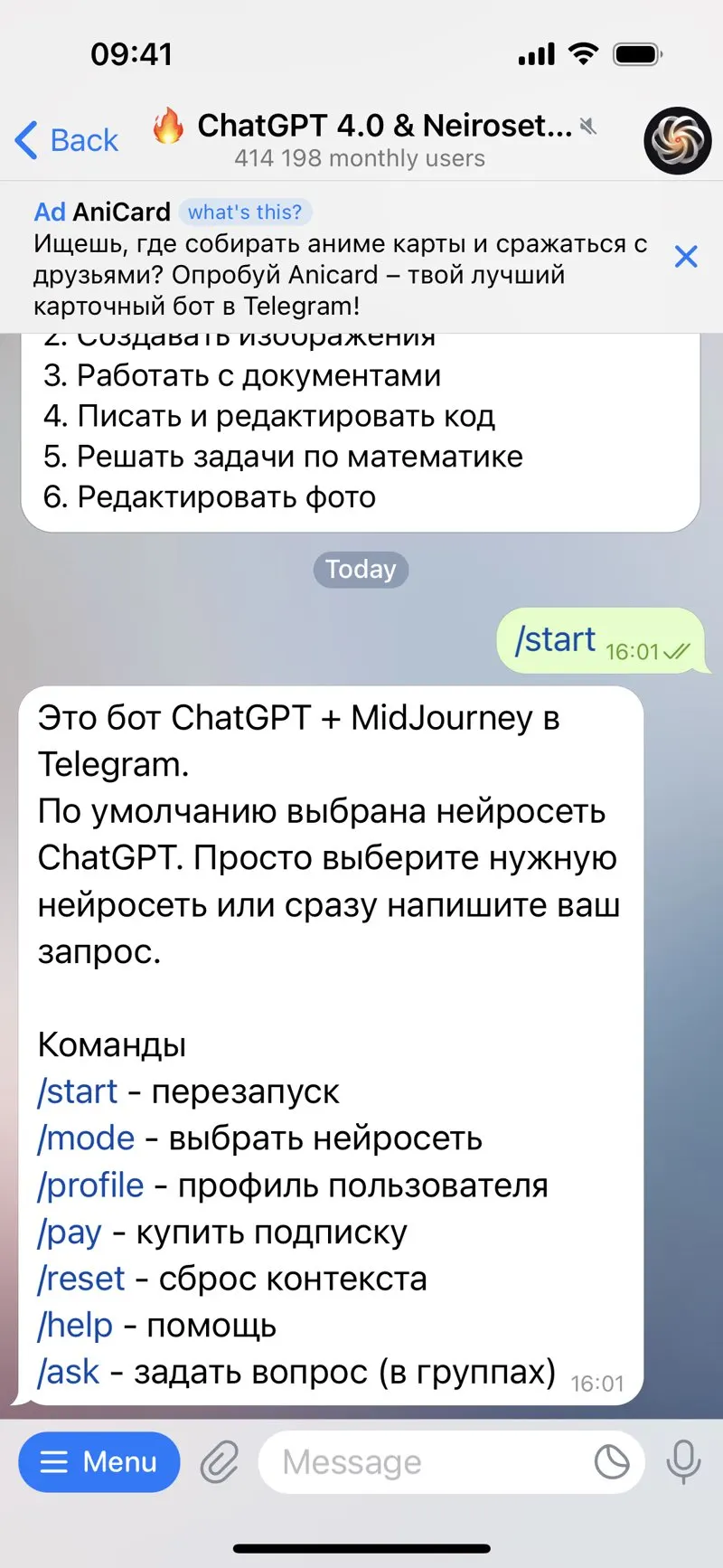Attach a file with the paperclip icon
This screenshot has width=723, height=1568.
[x=220, y=1462]
